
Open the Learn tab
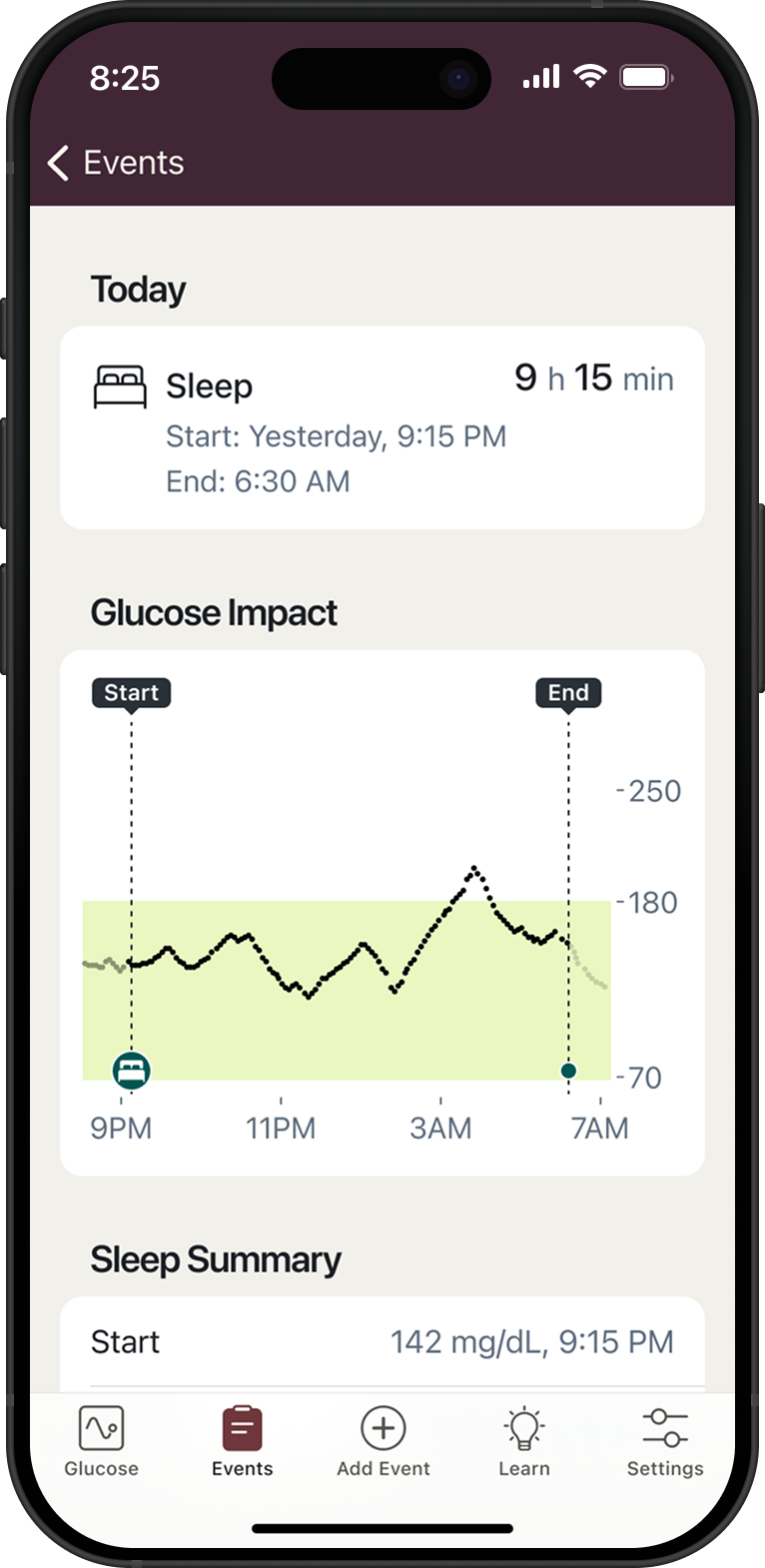click(x=524, y=1441)
